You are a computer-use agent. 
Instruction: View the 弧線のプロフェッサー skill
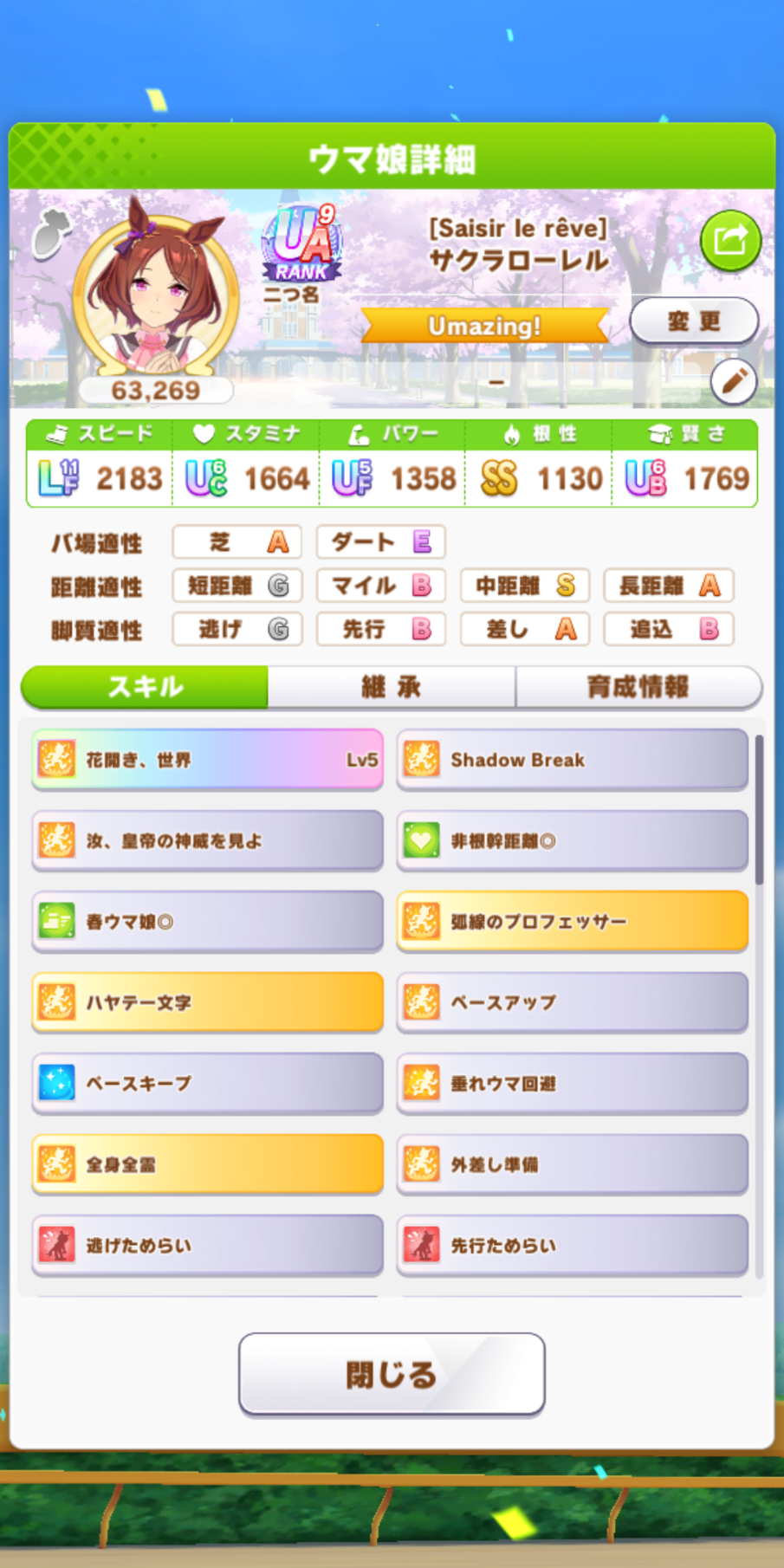[x=572, y=922]
